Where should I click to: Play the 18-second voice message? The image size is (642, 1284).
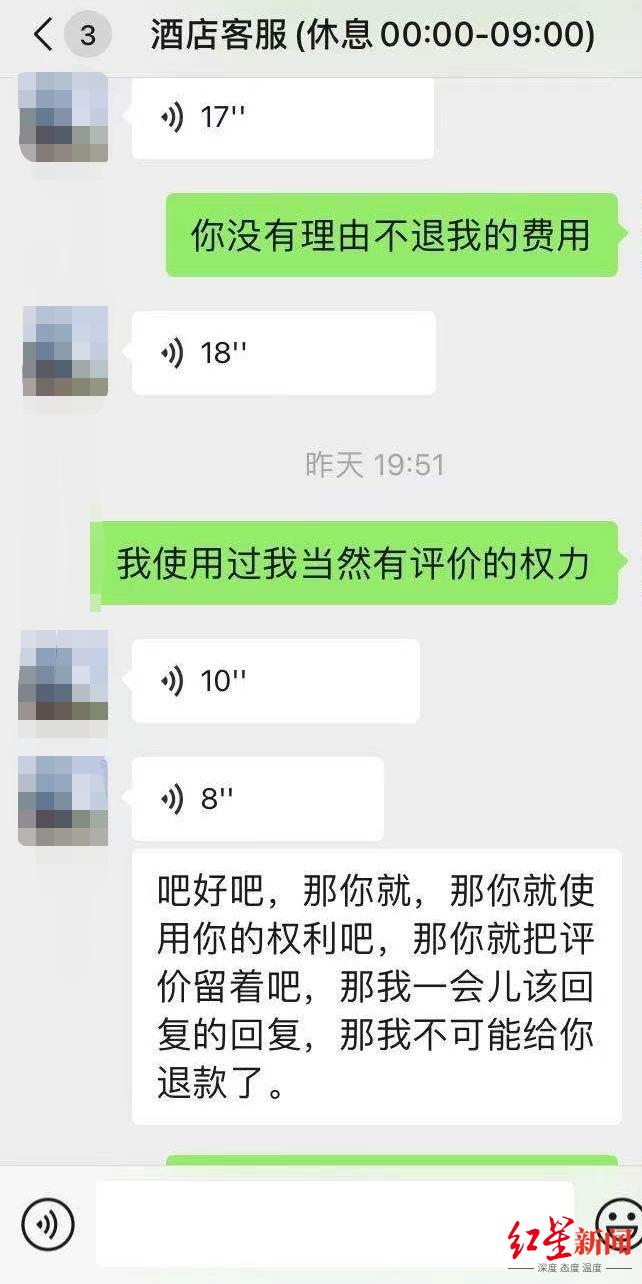pyautogui.click(x=284, y=353)
